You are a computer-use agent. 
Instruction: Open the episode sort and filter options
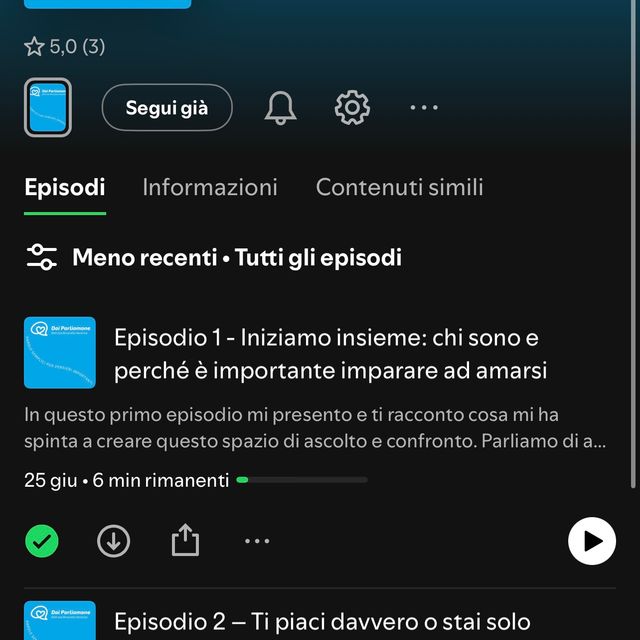(x=42, y=257)
